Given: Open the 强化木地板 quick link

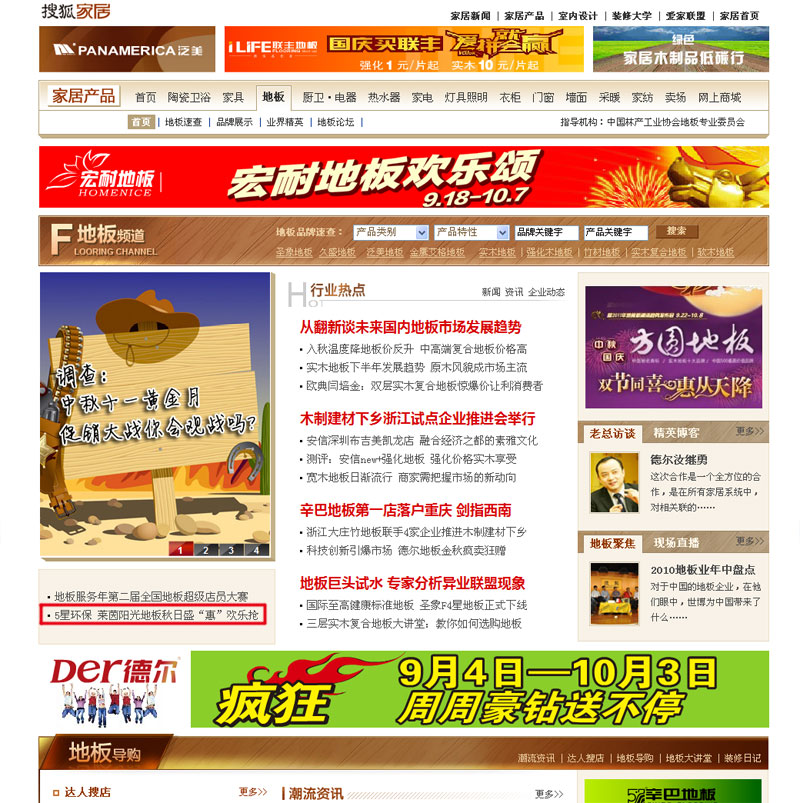Looking at the screenshot, I should 549,253.
